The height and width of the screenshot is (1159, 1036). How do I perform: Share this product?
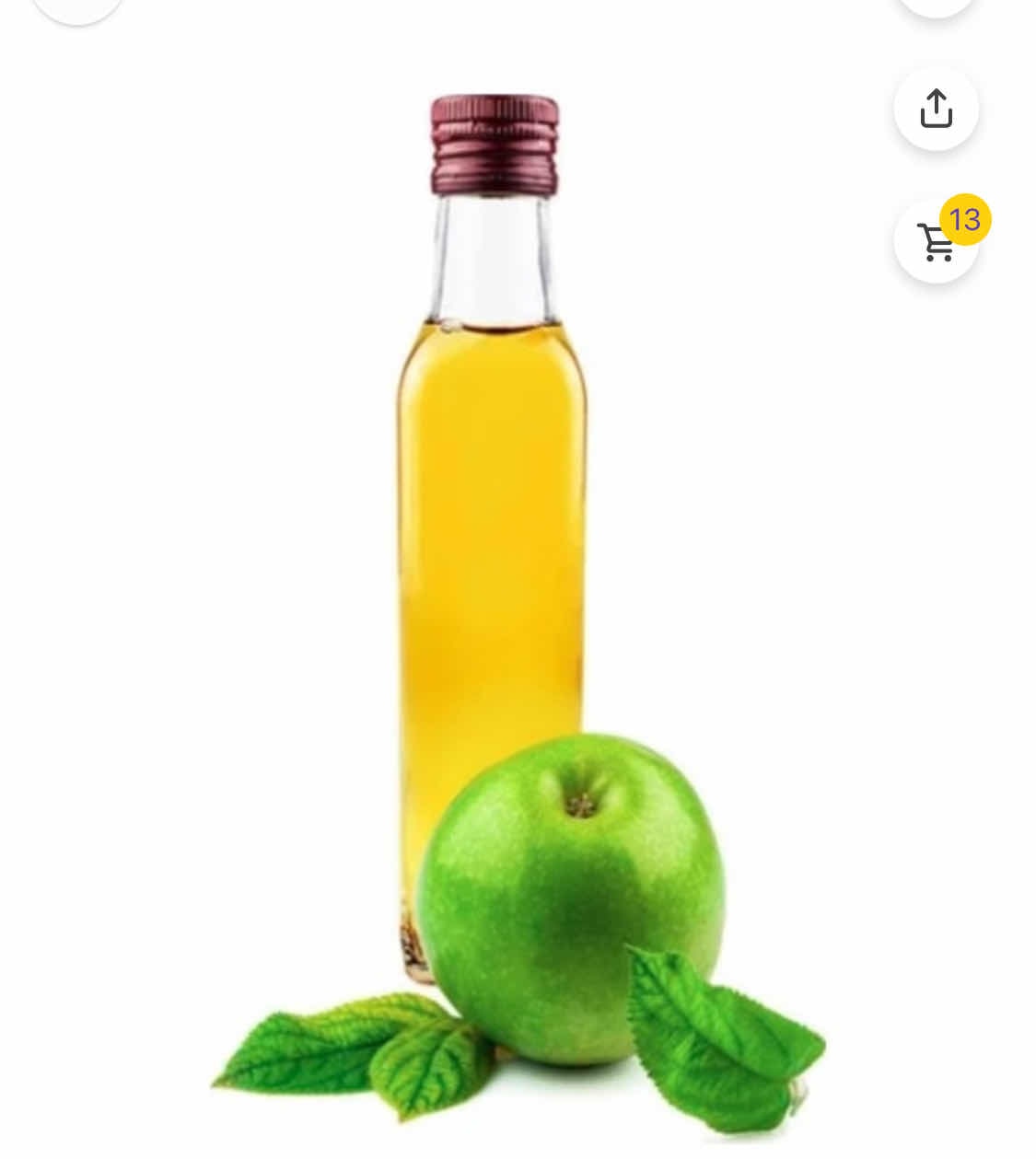pos(936,109)
